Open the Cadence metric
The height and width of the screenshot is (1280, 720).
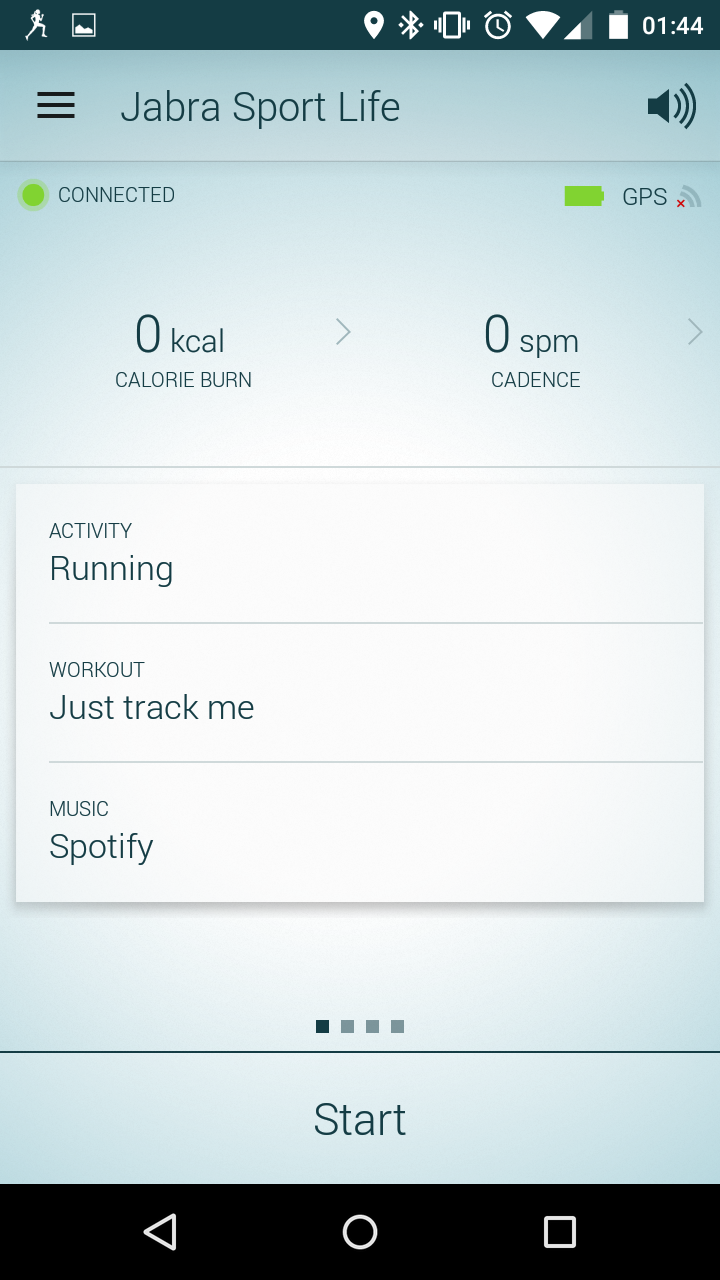535,350
